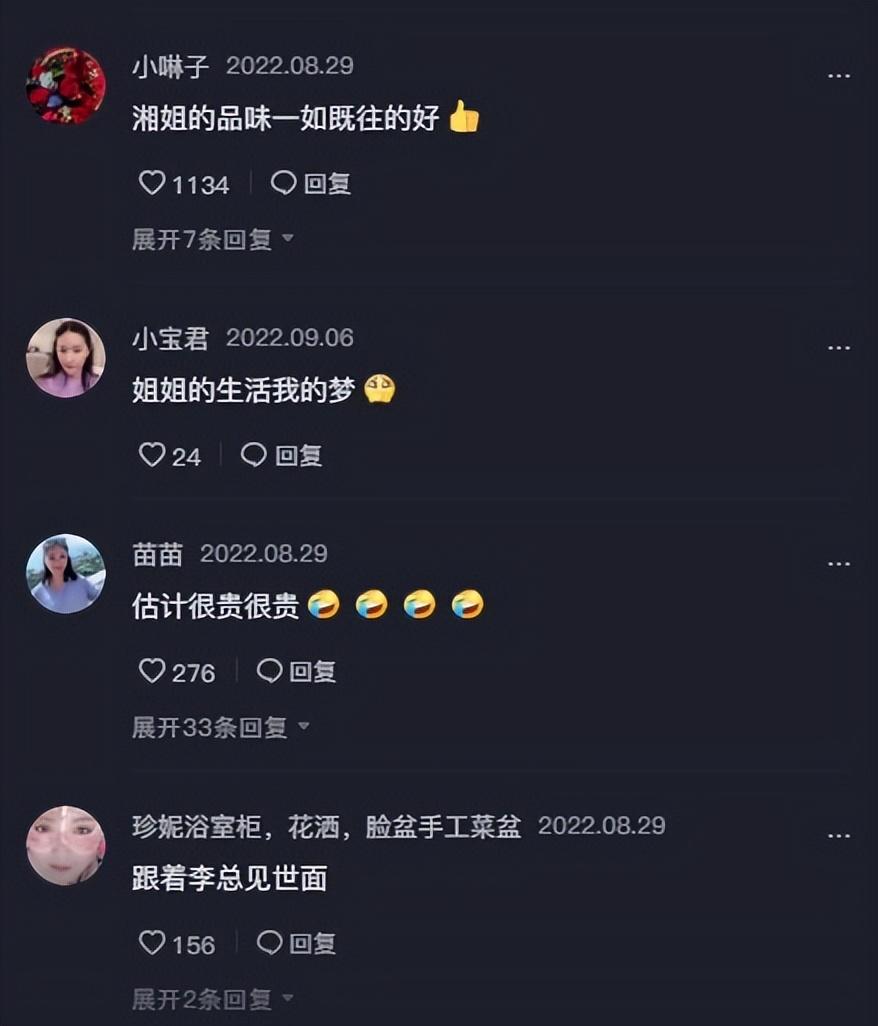
Task: Open 珍妮浴室柜's profile avatar
Action: tap(66, 846)
